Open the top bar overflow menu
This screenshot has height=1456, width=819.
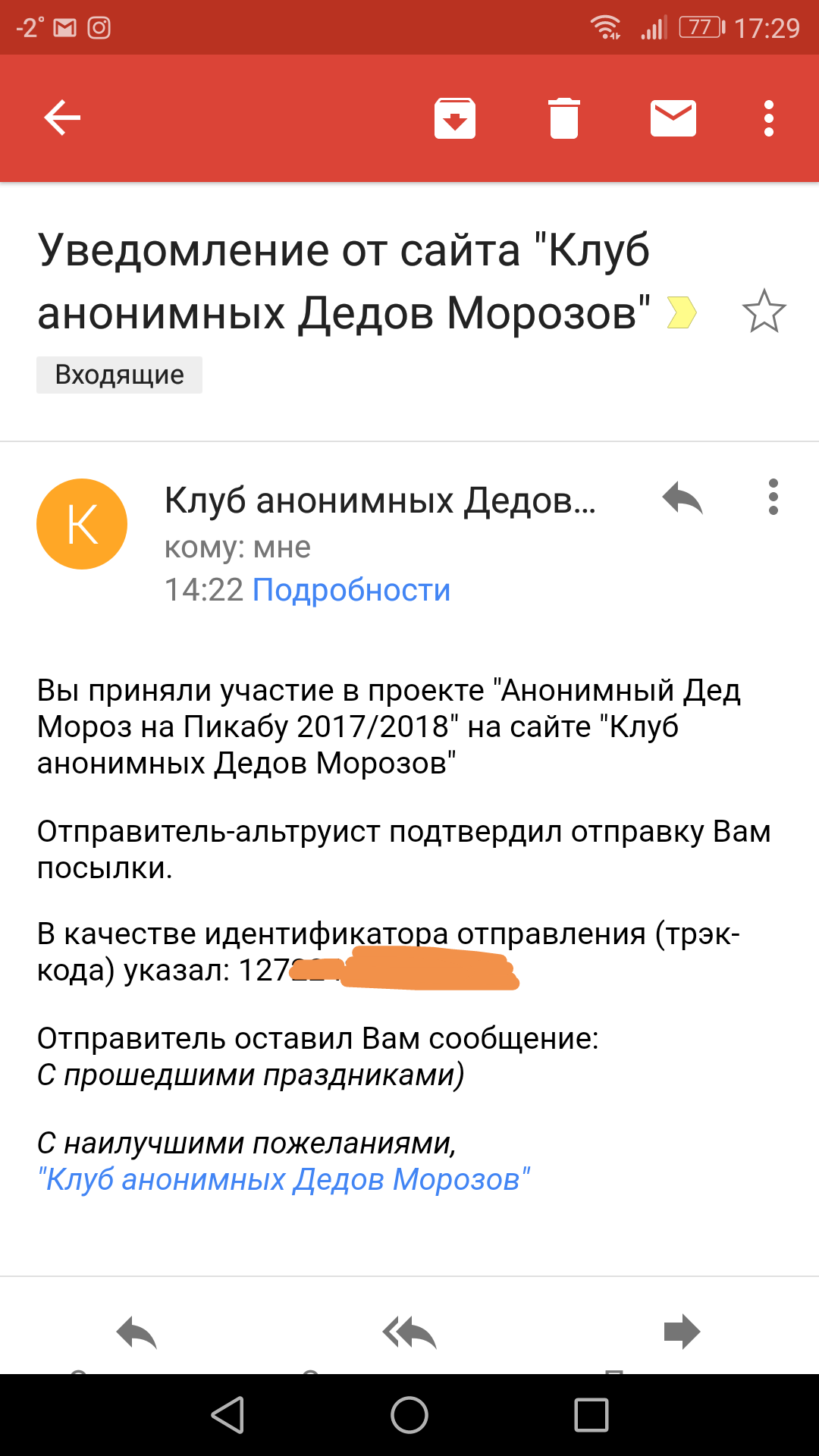click(768, 118)
